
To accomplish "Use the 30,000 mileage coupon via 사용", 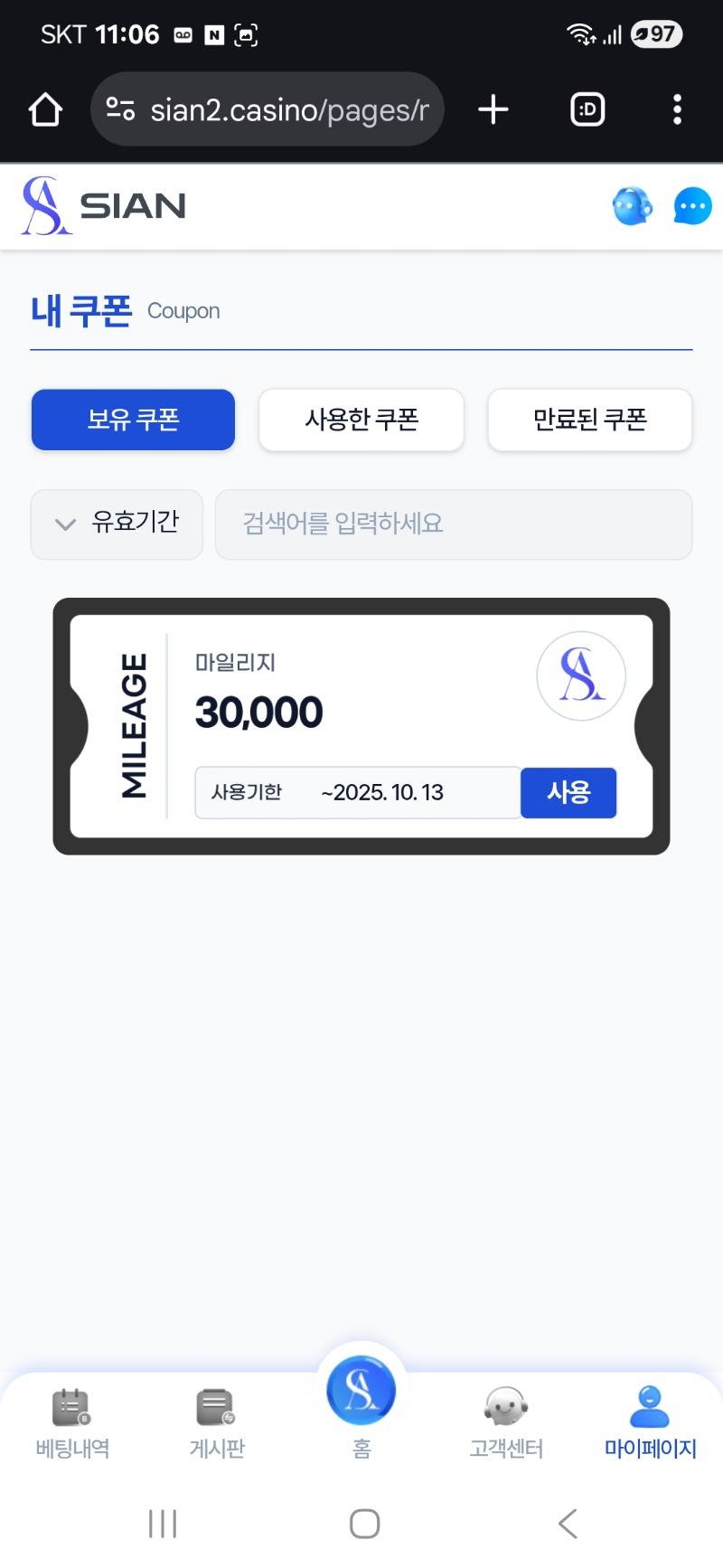I will (x=568, y=793).
